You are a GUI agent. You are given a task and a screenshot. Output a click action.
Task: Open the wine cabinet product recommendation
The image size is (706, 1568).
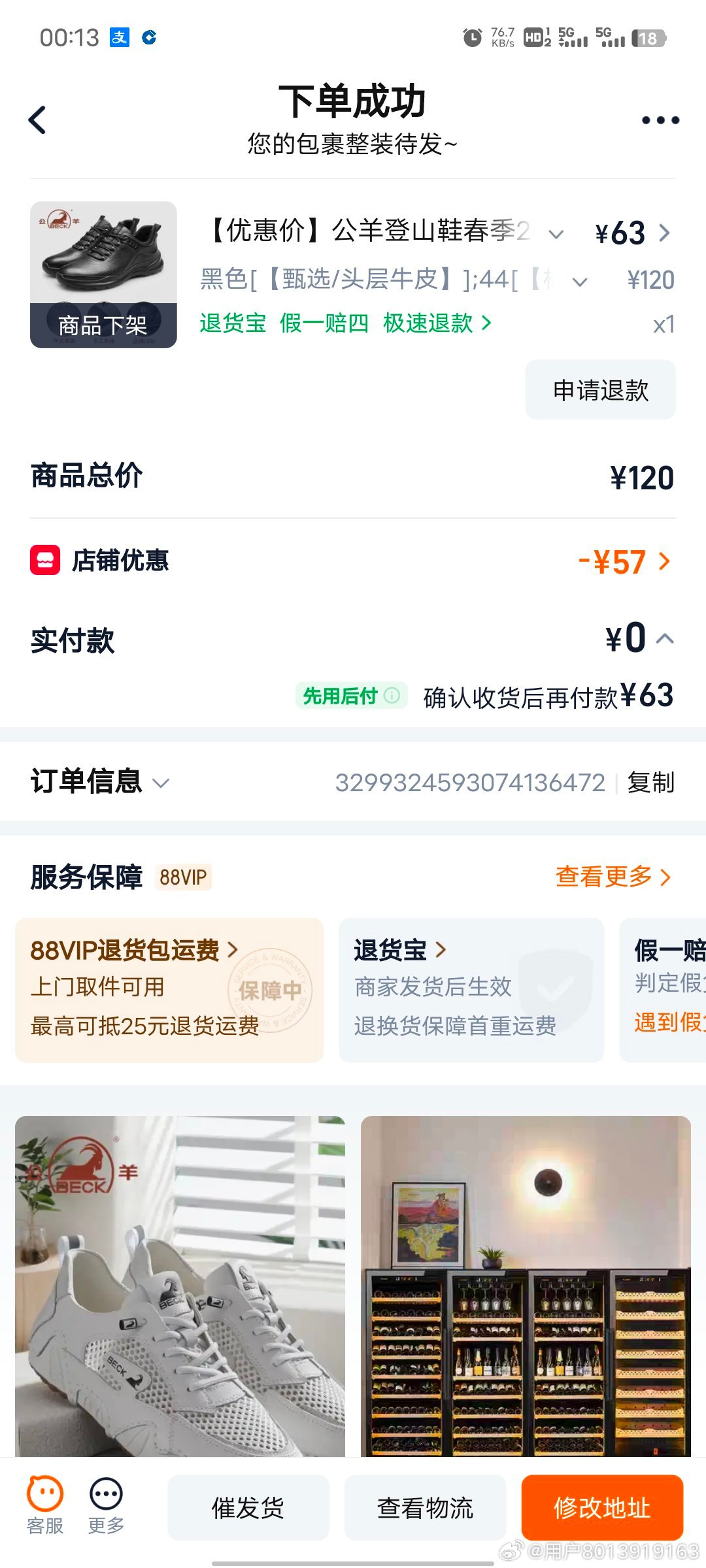(x=526, y=1285)
